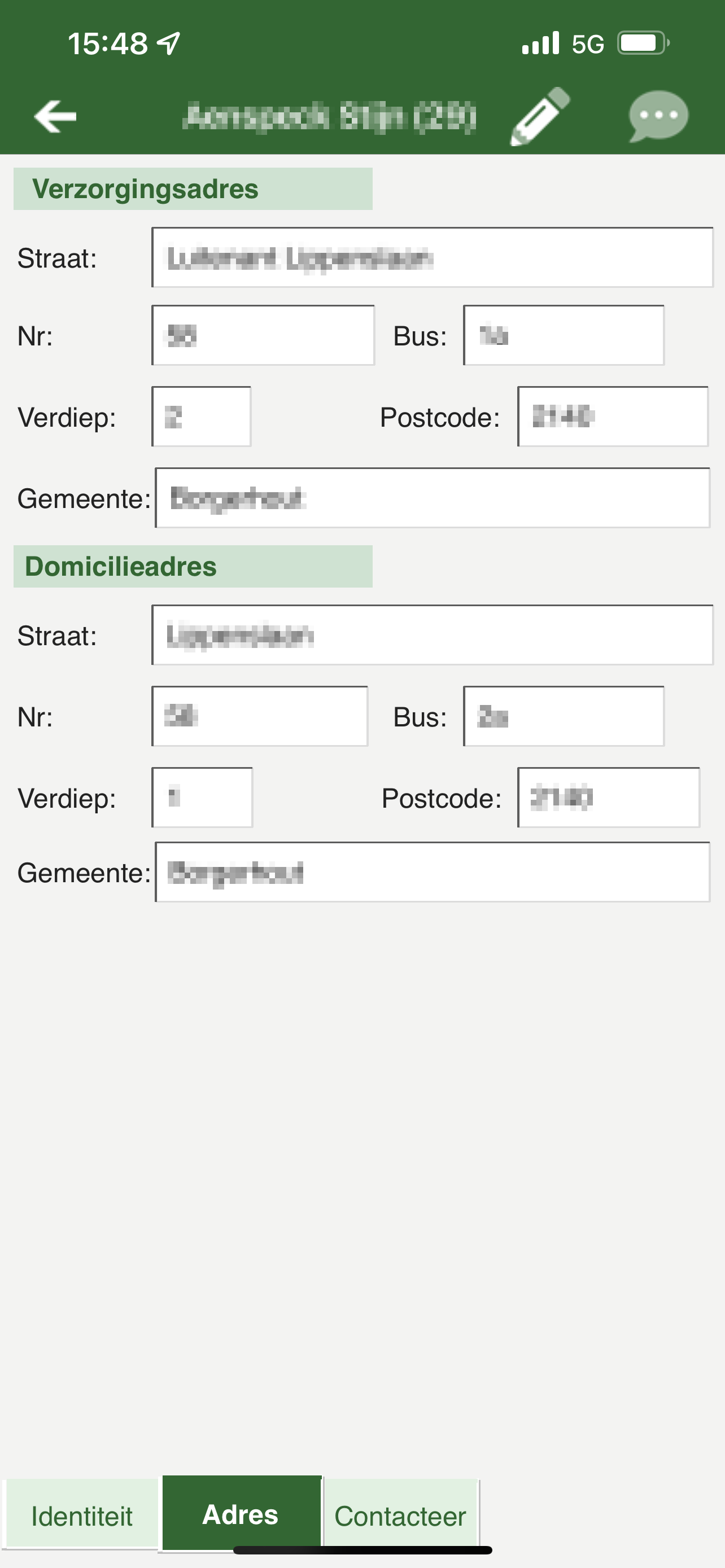Switch to the Identiteit tab
The image size is (725, 1568).
coord(81,1516)
